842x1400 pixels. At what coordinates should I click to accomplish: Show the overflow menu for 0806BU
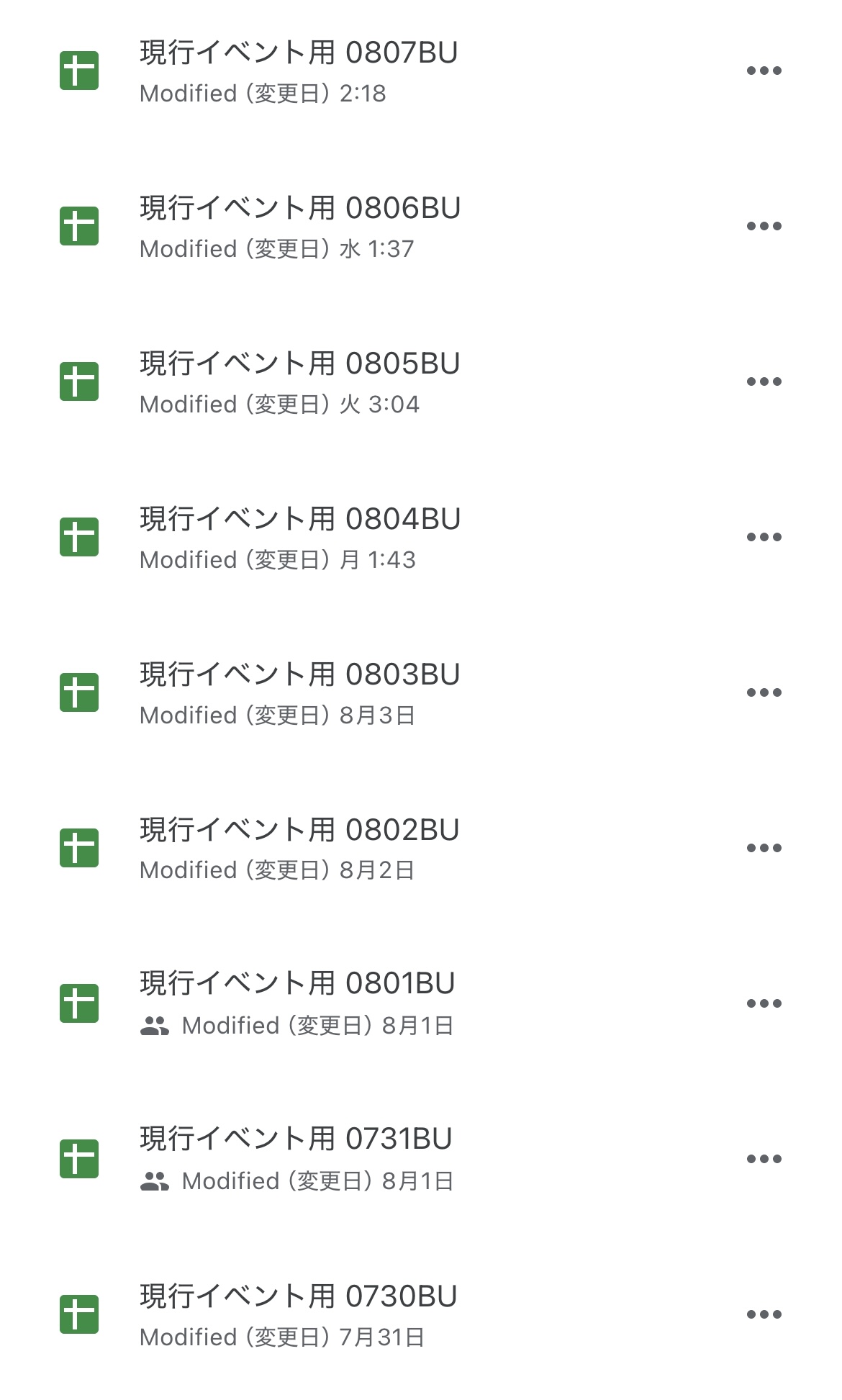(x=764, y=226)
